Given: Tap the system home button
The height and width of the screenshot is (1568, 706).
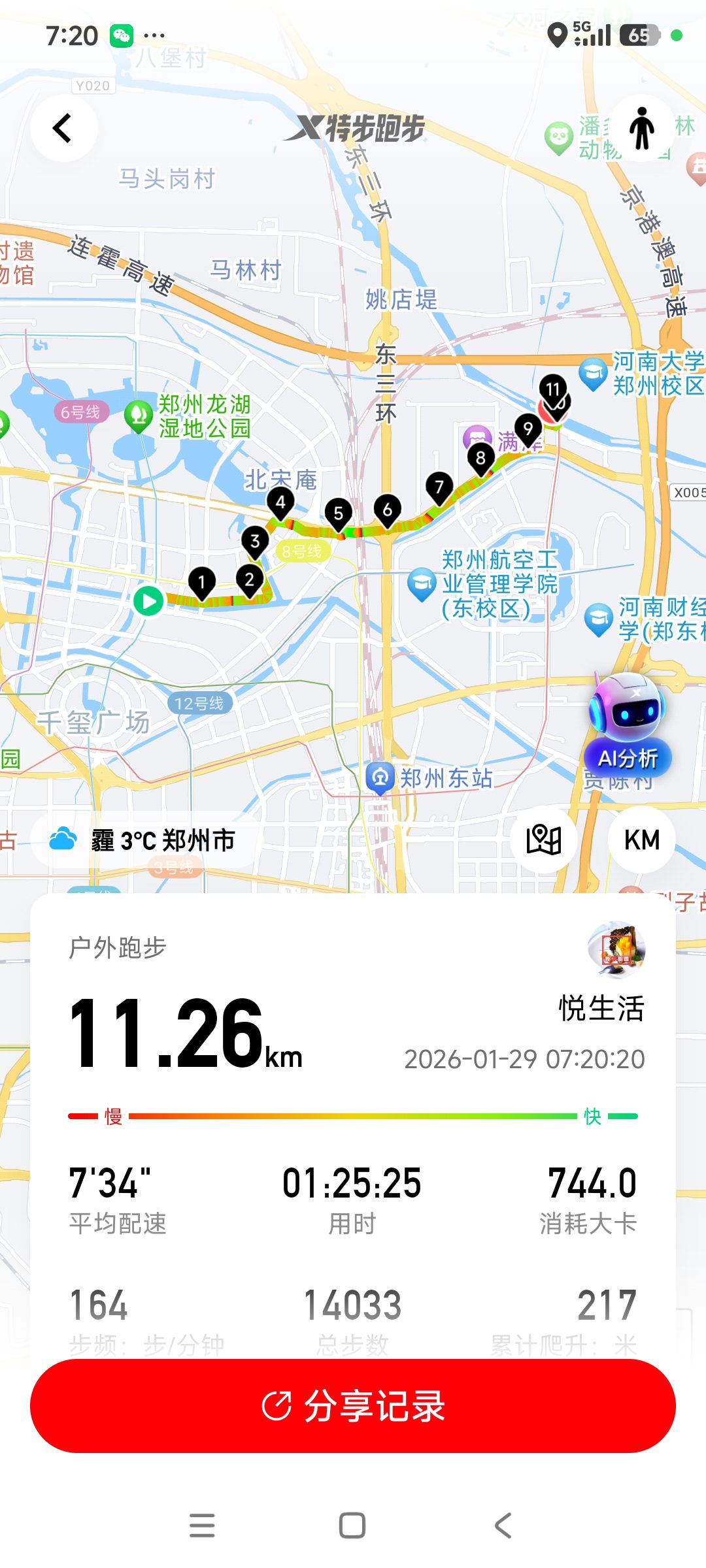Looking at the screenshot, I should click(352, 1526).
